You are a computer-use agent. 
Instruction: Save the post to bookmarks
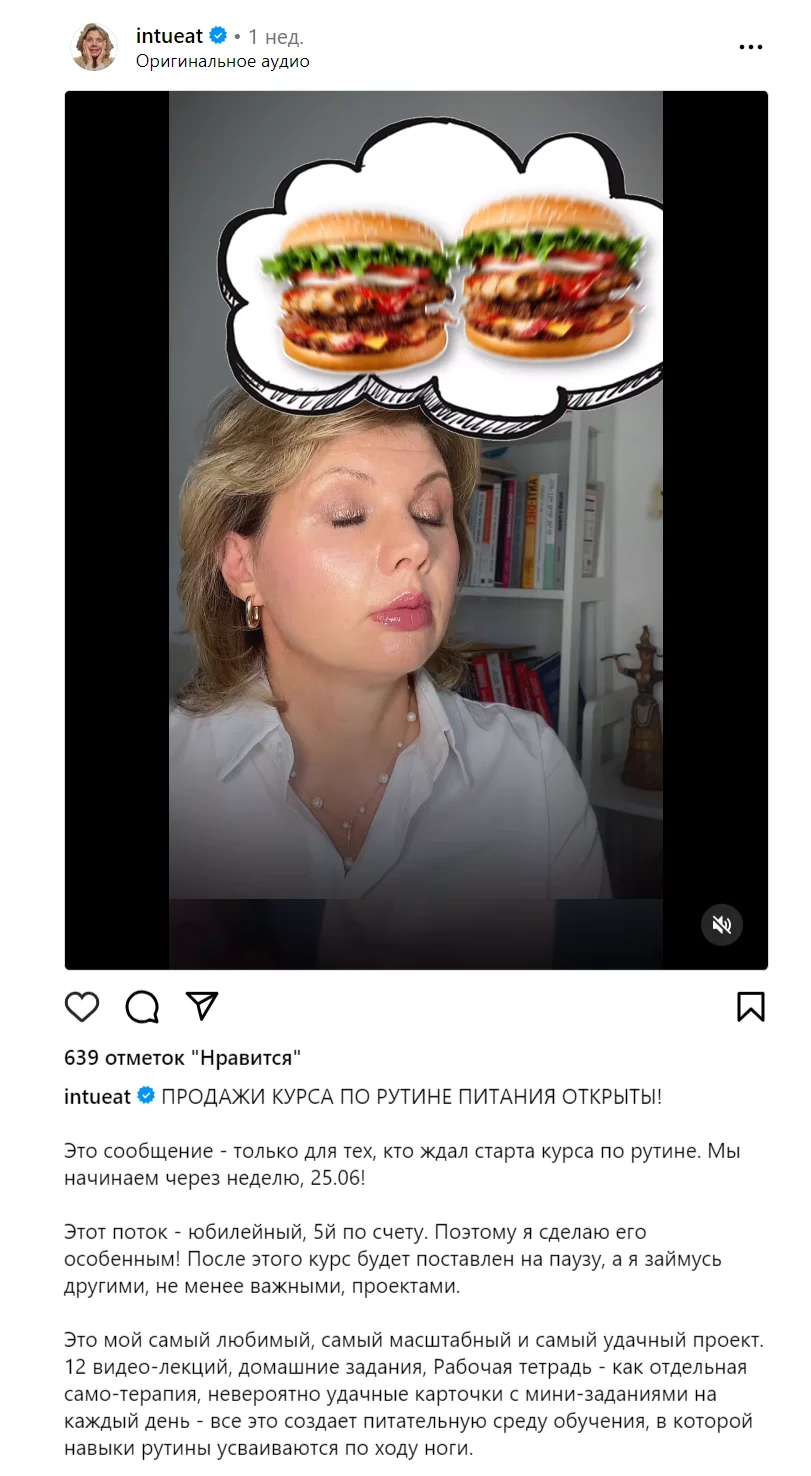(x=750, y=1007)
